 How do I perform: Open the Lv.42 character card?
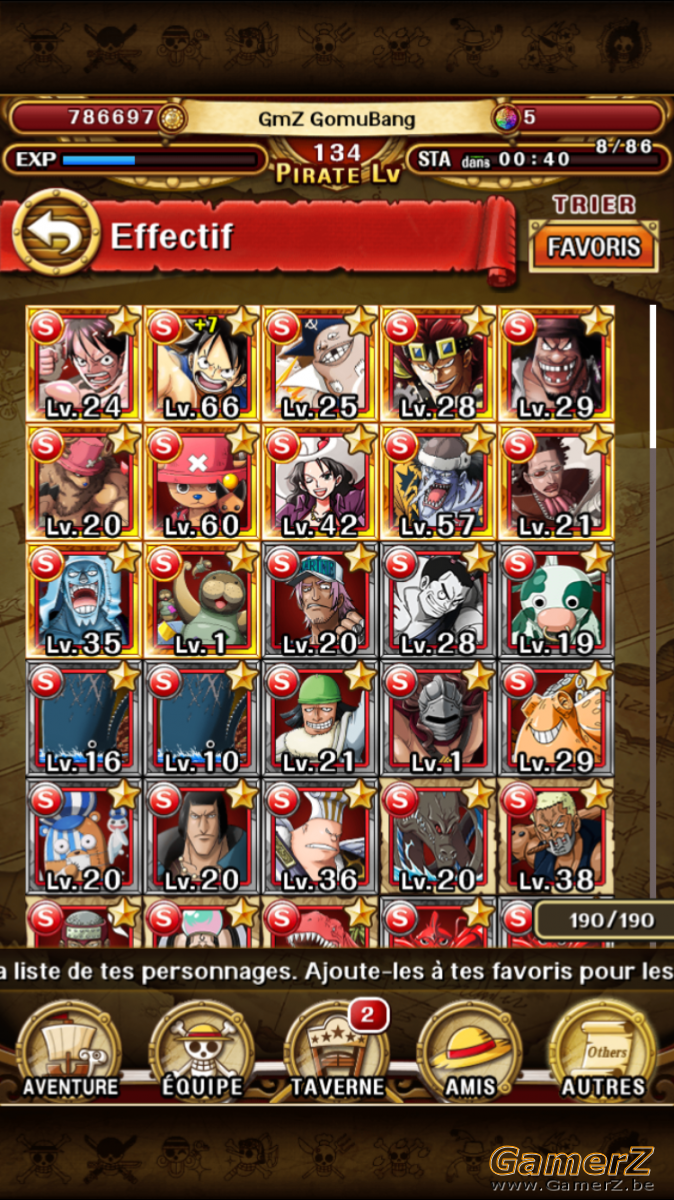point(320,483)
